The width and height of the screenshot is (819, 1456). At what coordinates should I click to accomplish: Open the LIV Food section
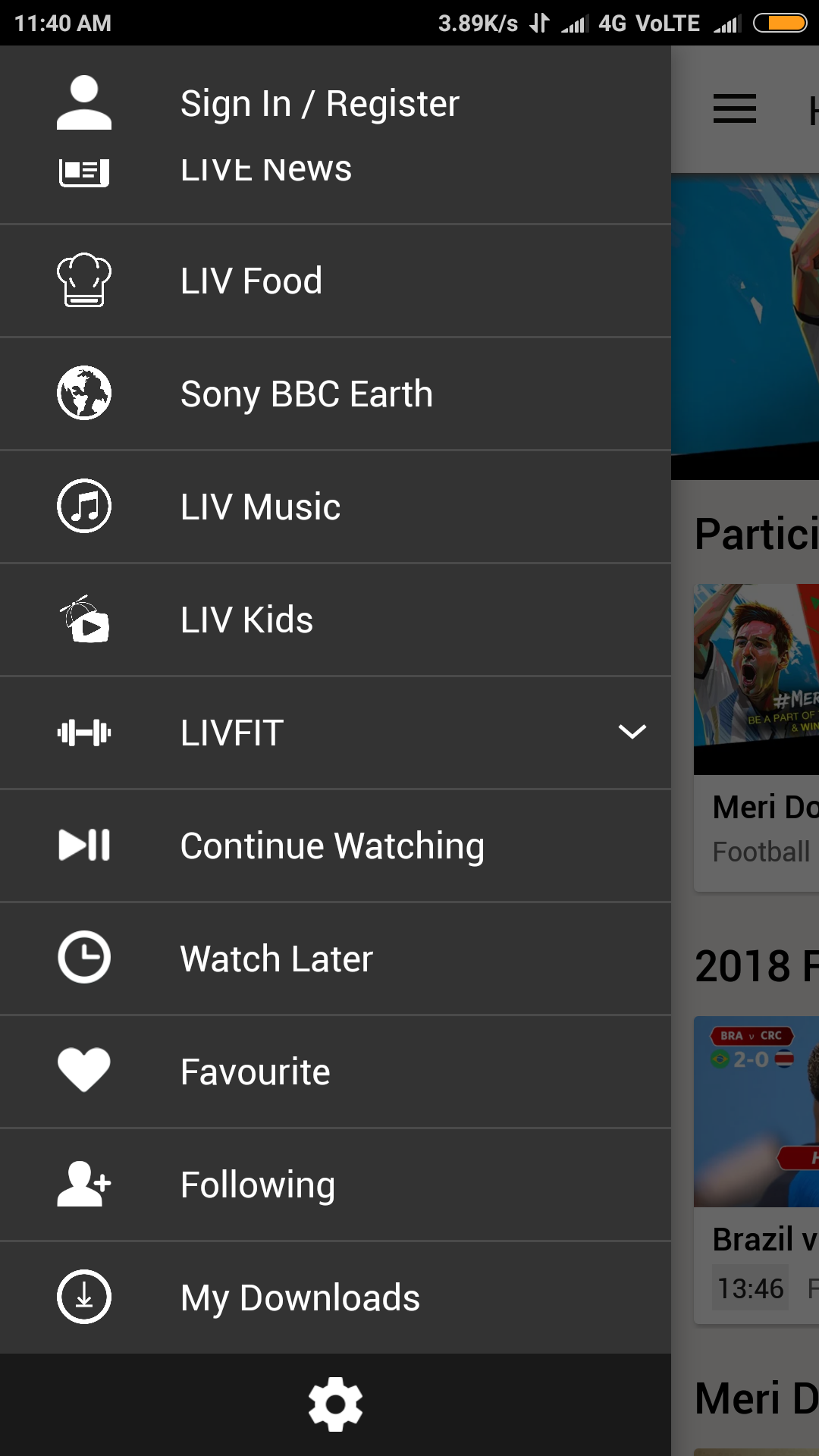(x=251, y=281)
